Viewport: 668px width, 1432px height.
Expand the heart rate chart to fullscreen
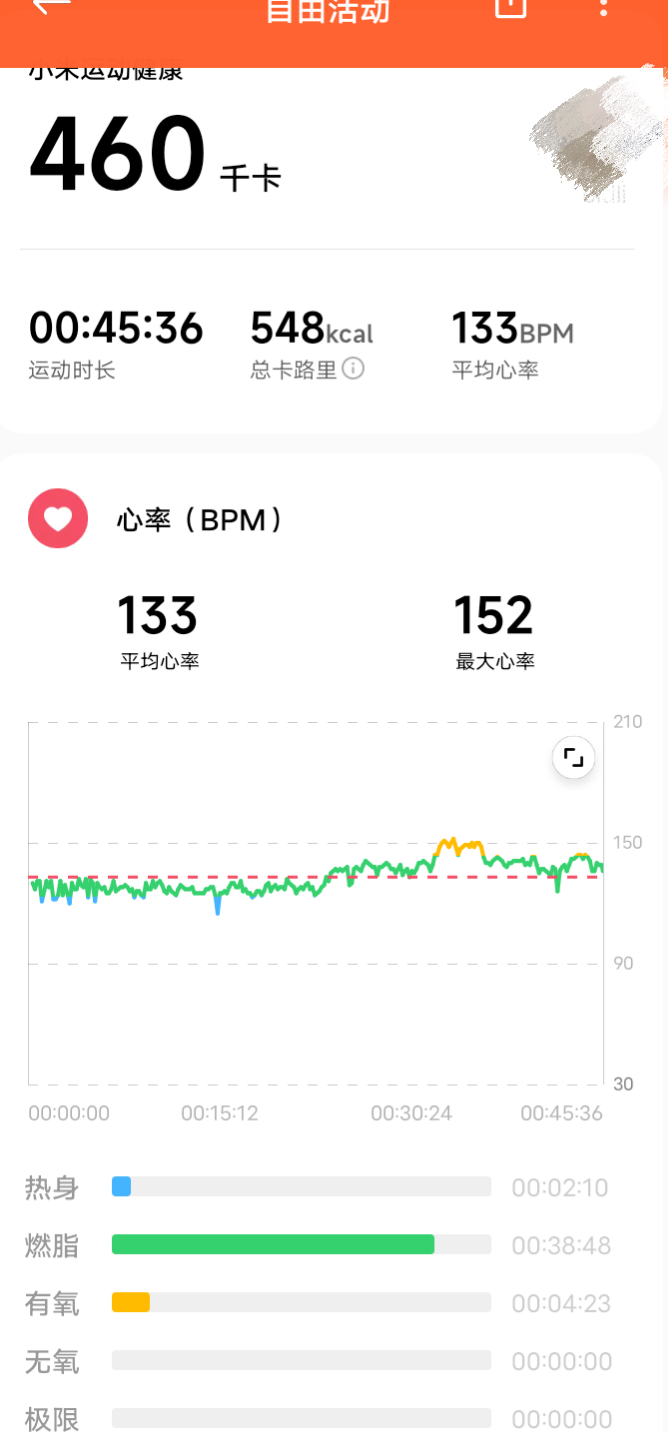point(573,757)
